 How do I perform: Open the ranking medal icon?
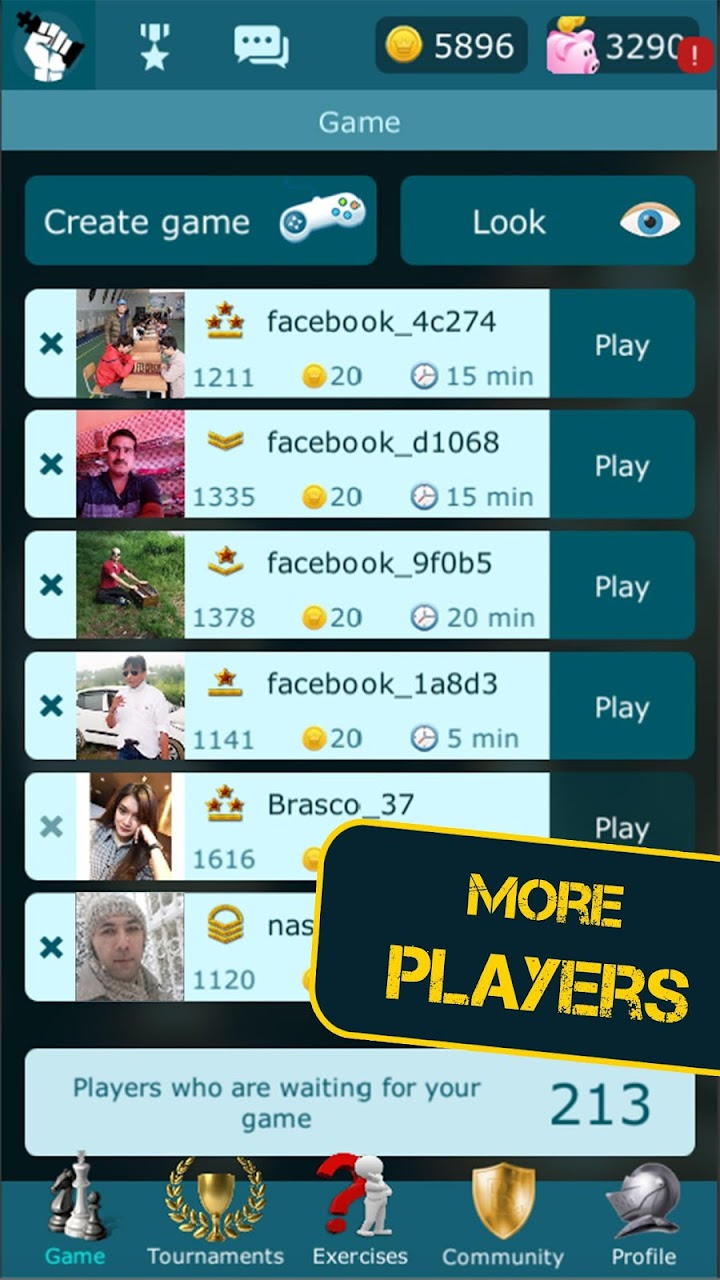153,46
